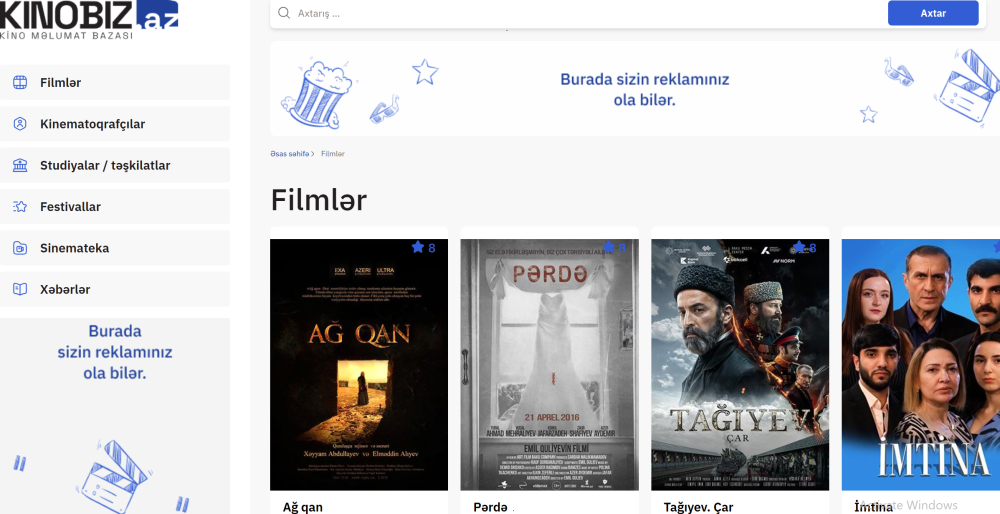Follow the Əsas səhifə breadcrumb link

pyautogui.click(x=290, y=154)
